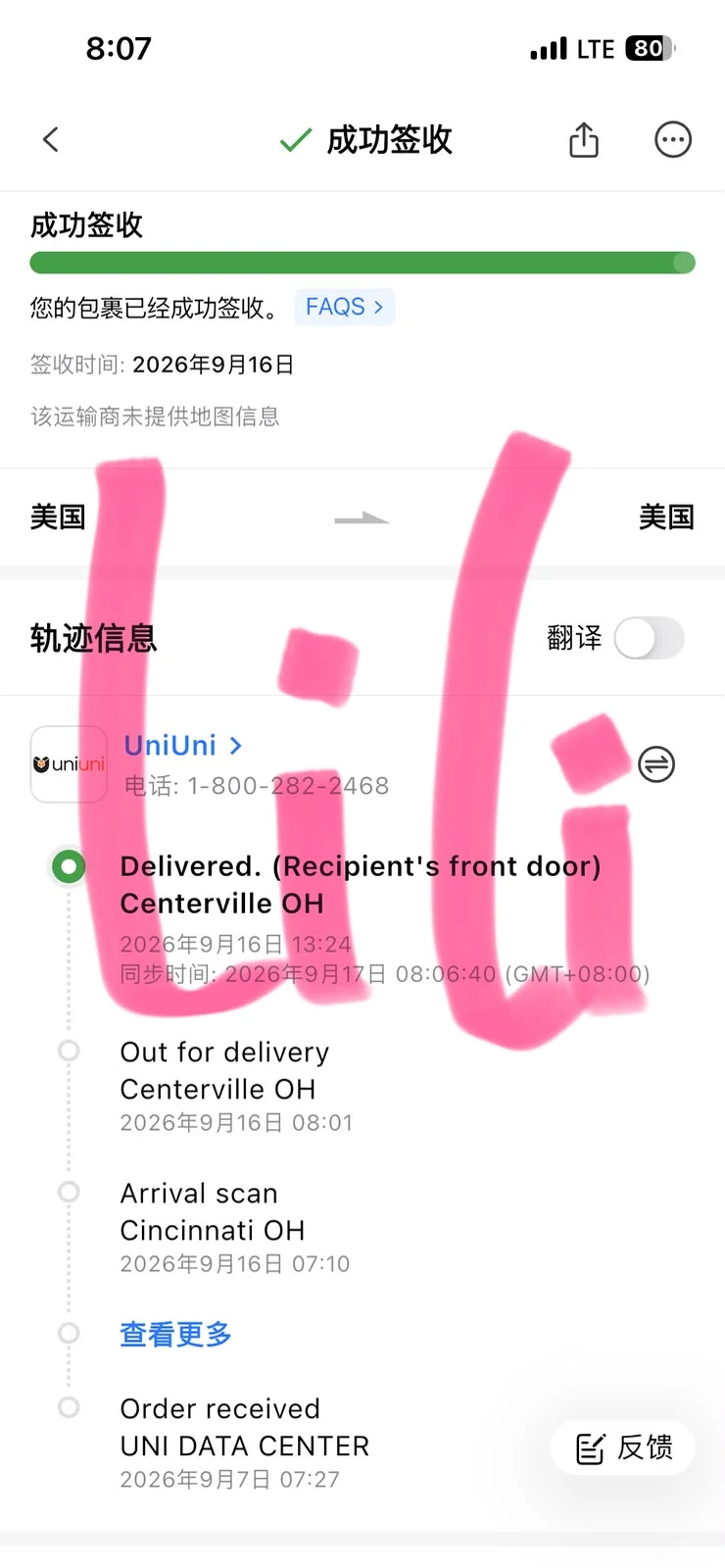Screen dimensions: 725x1568
Task: Expand 查看更多 to view more tracking events
Action: coord(175,1334)
